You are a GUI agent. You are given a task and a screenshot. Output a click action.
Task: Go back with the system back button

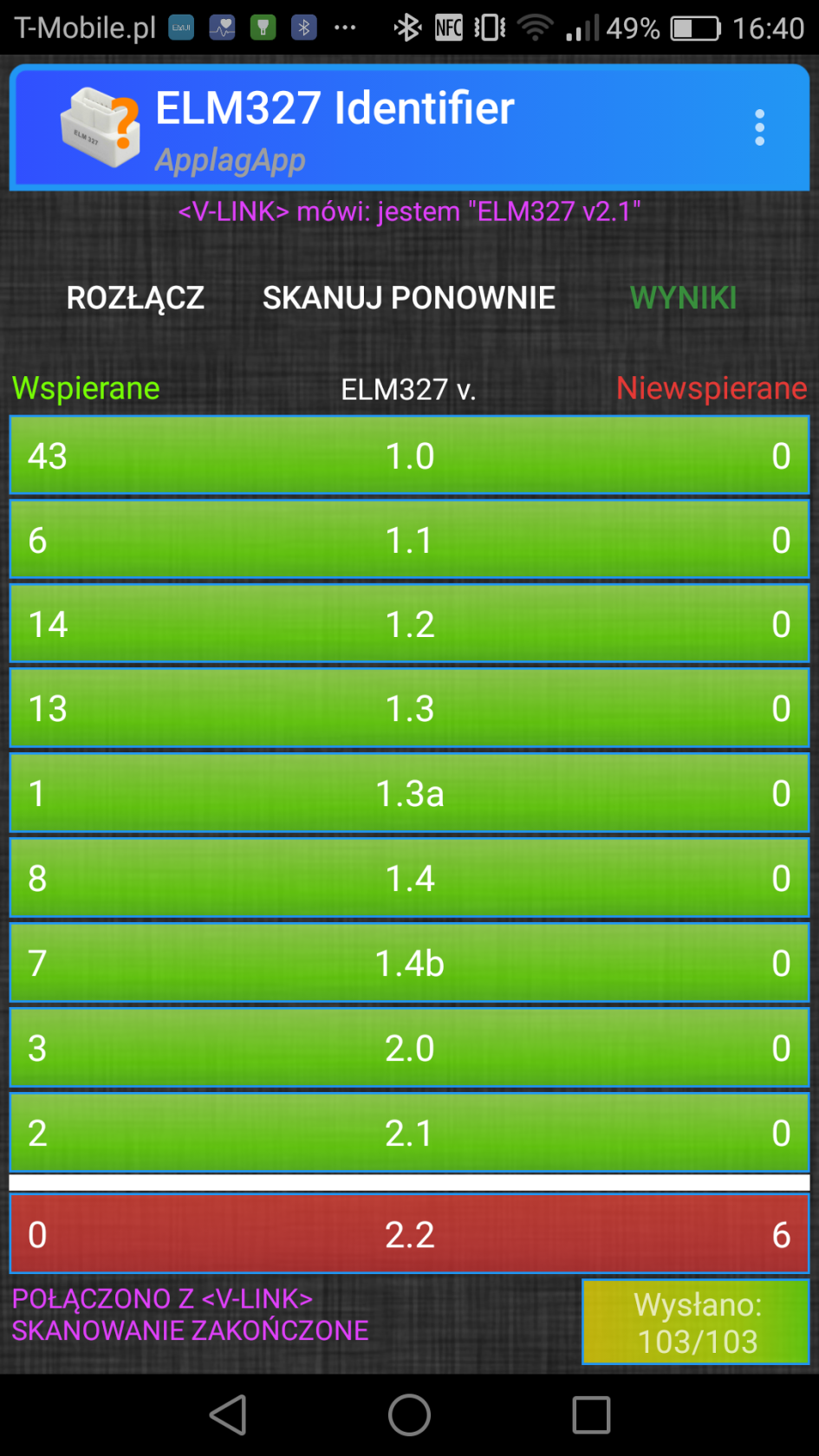click(228, 1415)
